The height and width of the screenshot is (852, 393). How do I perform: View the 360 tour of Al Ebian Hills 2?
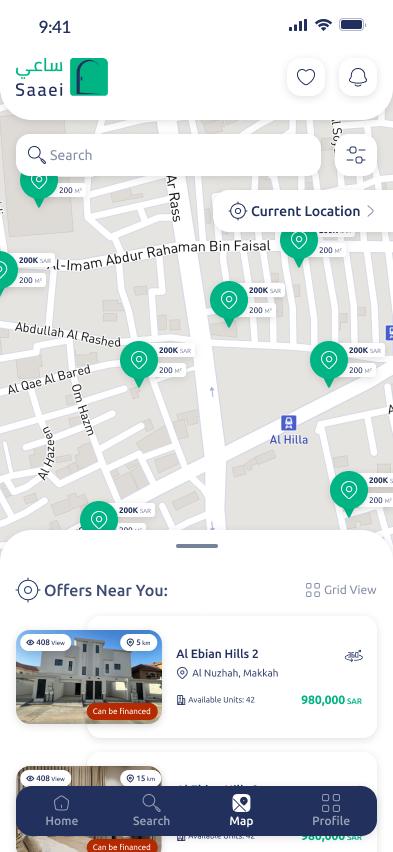tap(354, 656)
